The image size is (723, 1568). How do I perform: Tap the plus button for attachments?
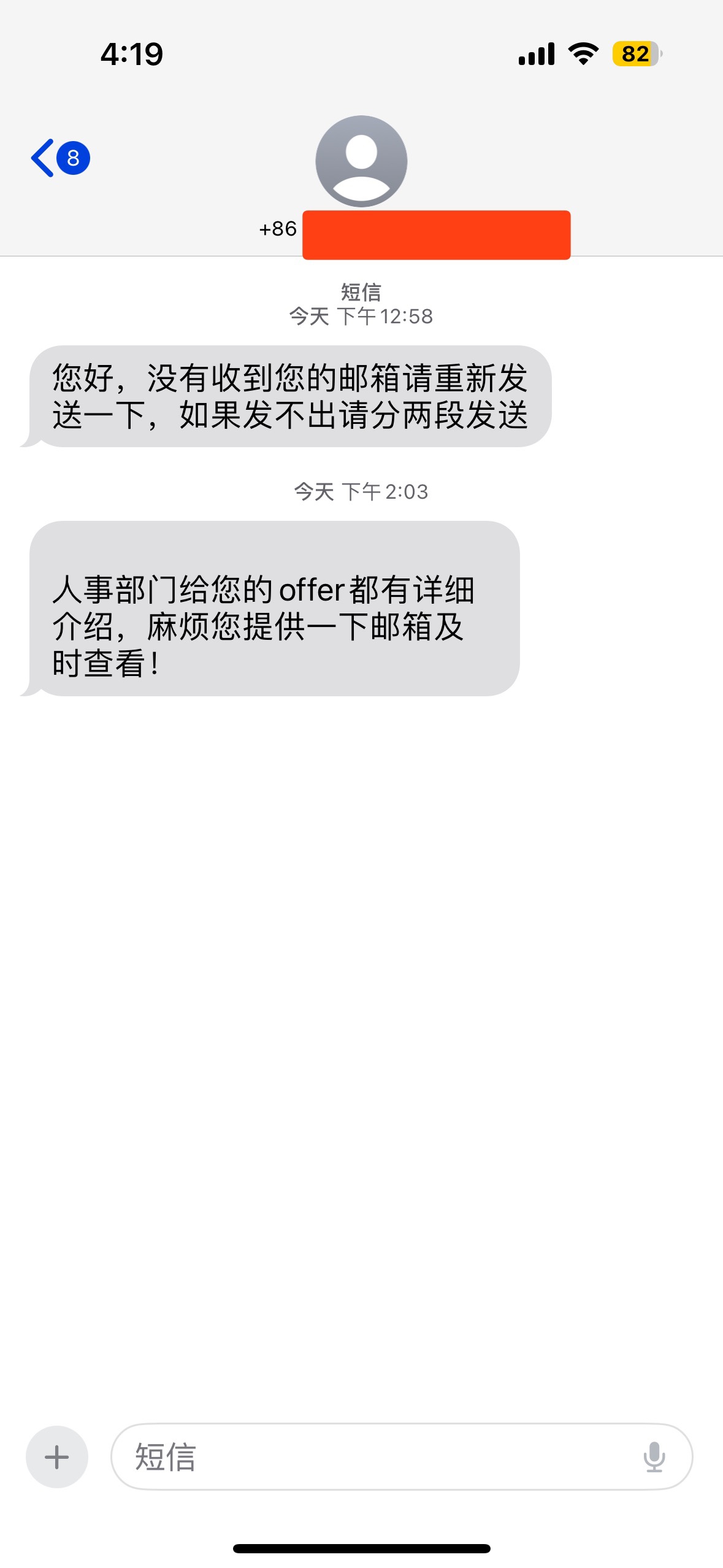[x=57, y=1457]
